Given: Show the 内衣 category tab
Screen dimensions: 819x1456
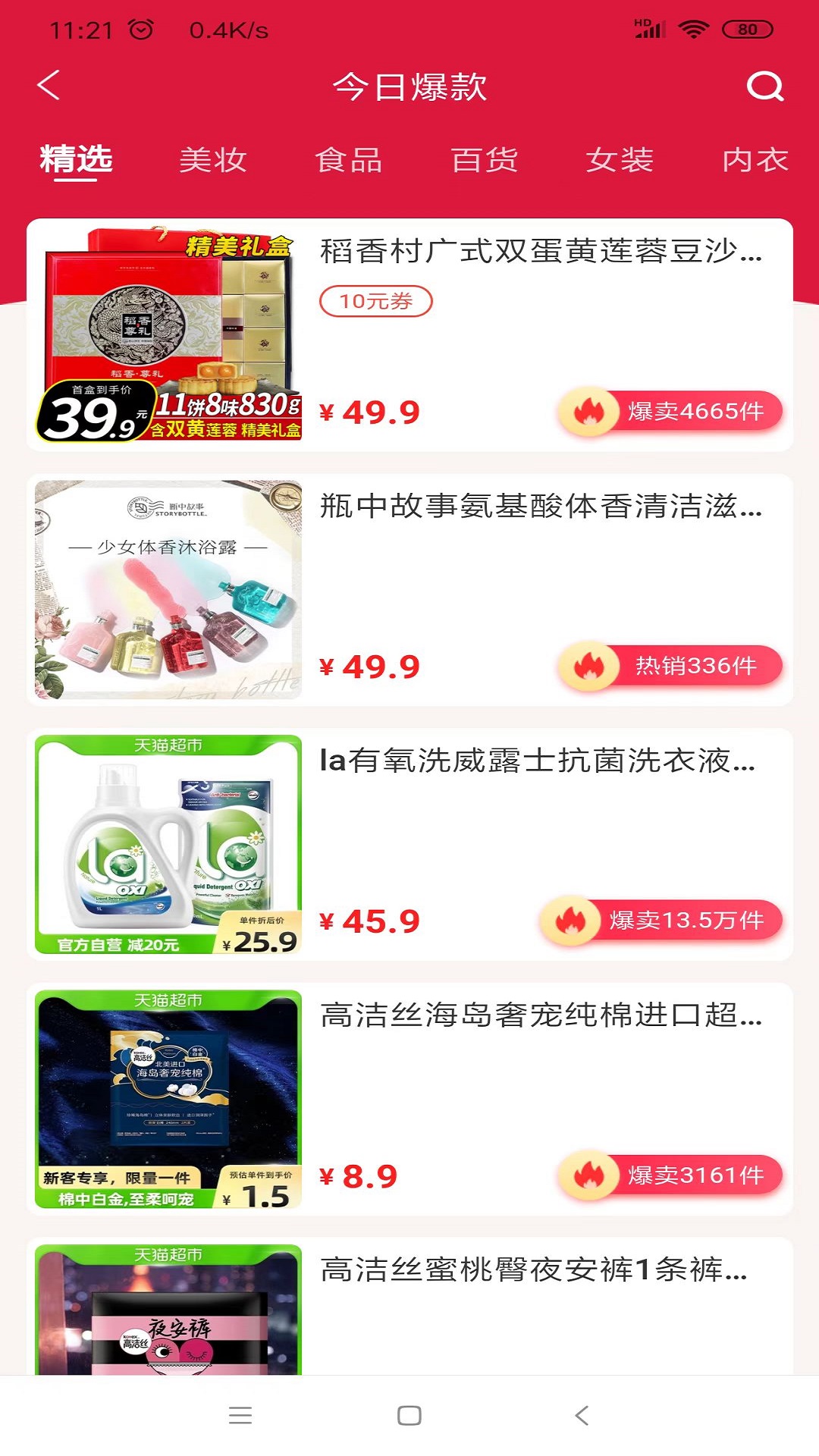Looking at the screenshot, I should tap(755, 160).
